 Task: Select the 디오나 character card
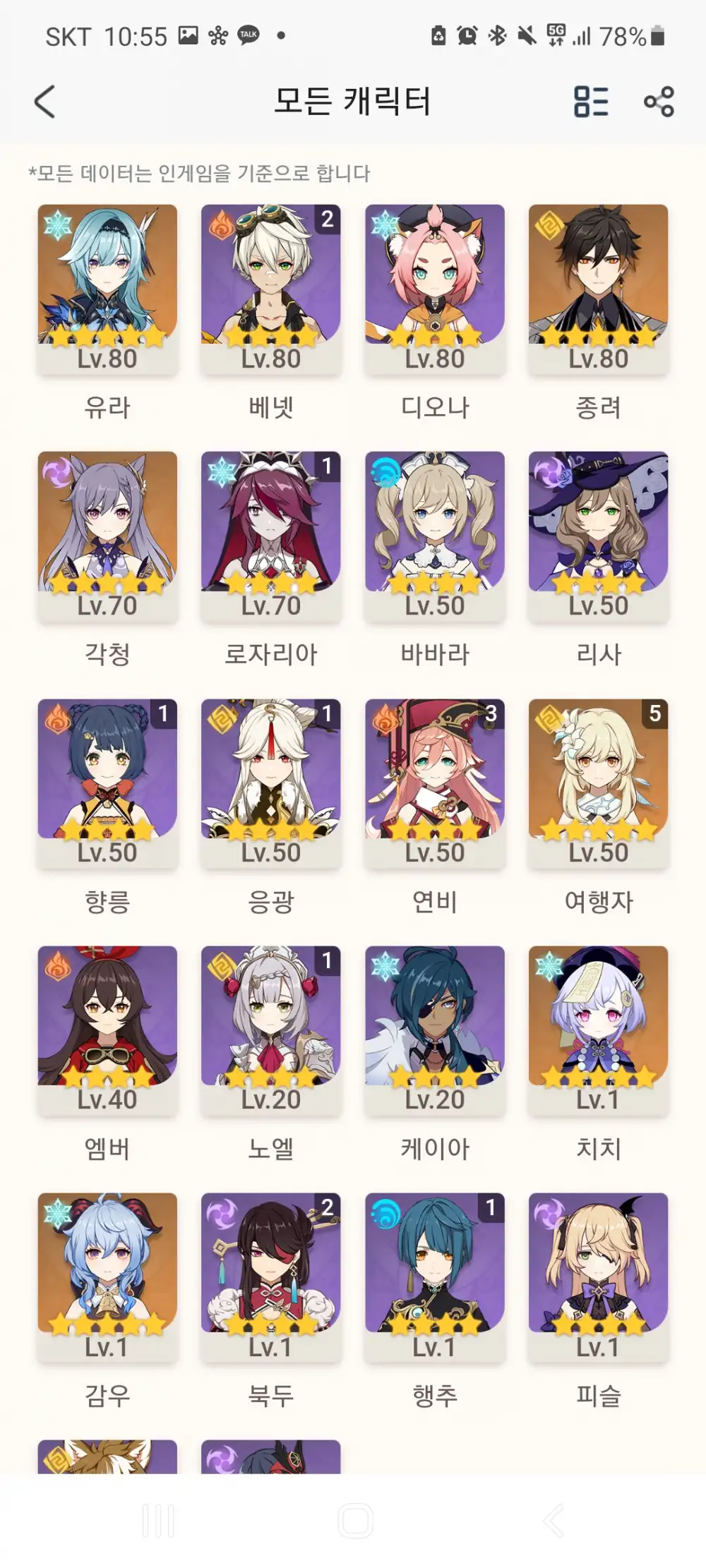click(x=435, y=288)
